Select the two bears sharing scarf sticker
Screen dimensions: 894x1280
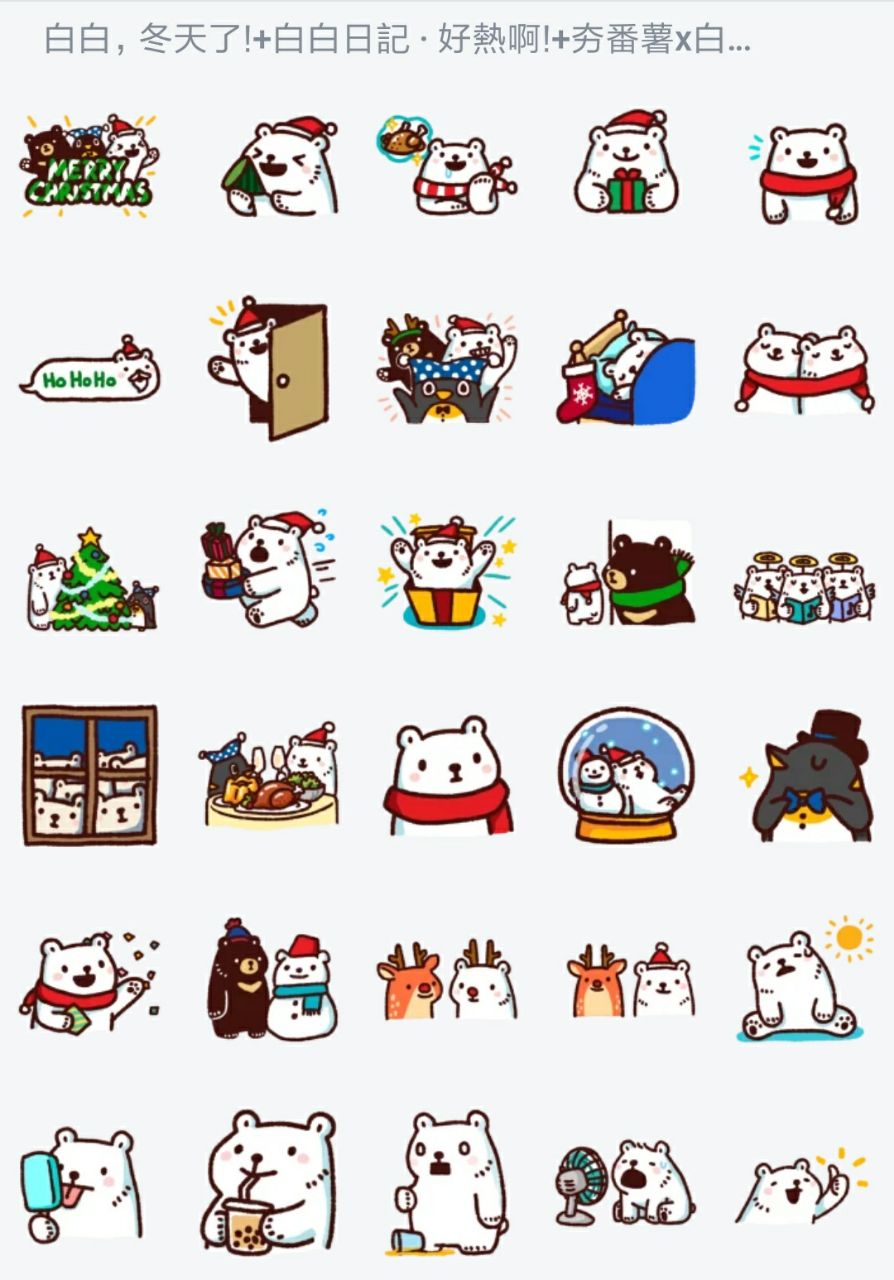[804, 368]
